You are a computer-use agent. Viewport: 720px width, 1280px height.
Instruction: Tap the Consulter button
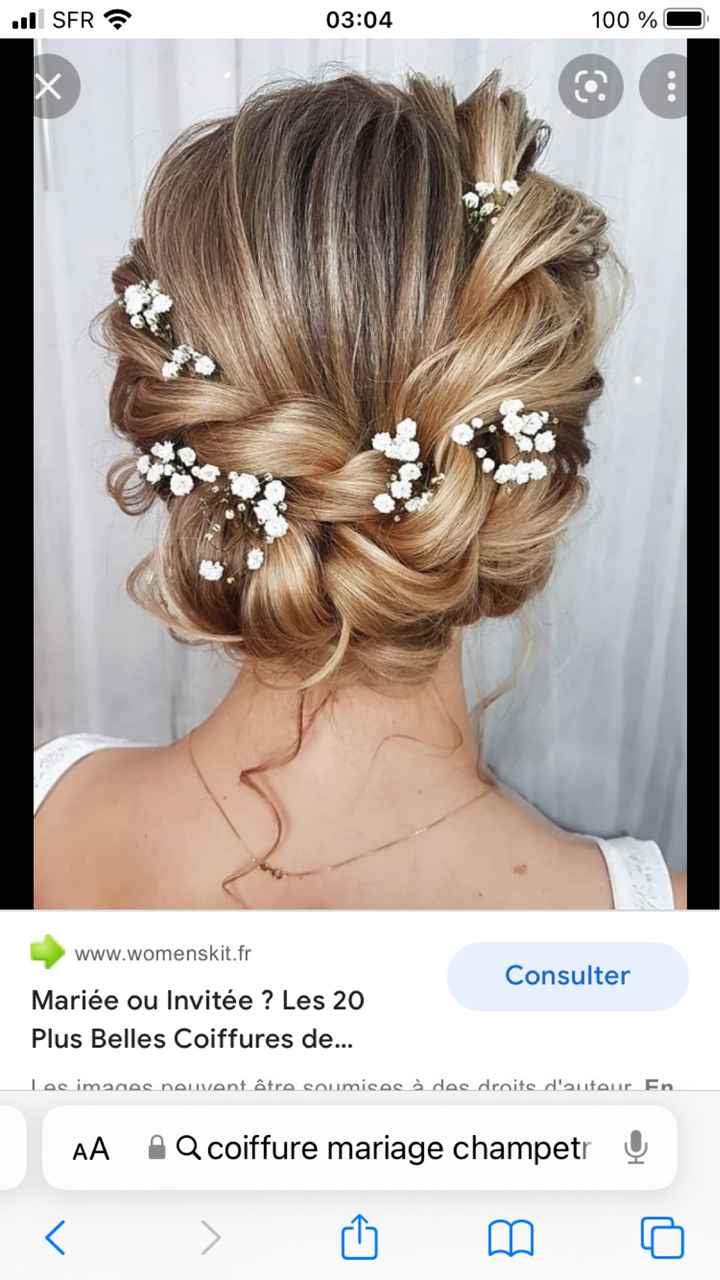(567, 976)
